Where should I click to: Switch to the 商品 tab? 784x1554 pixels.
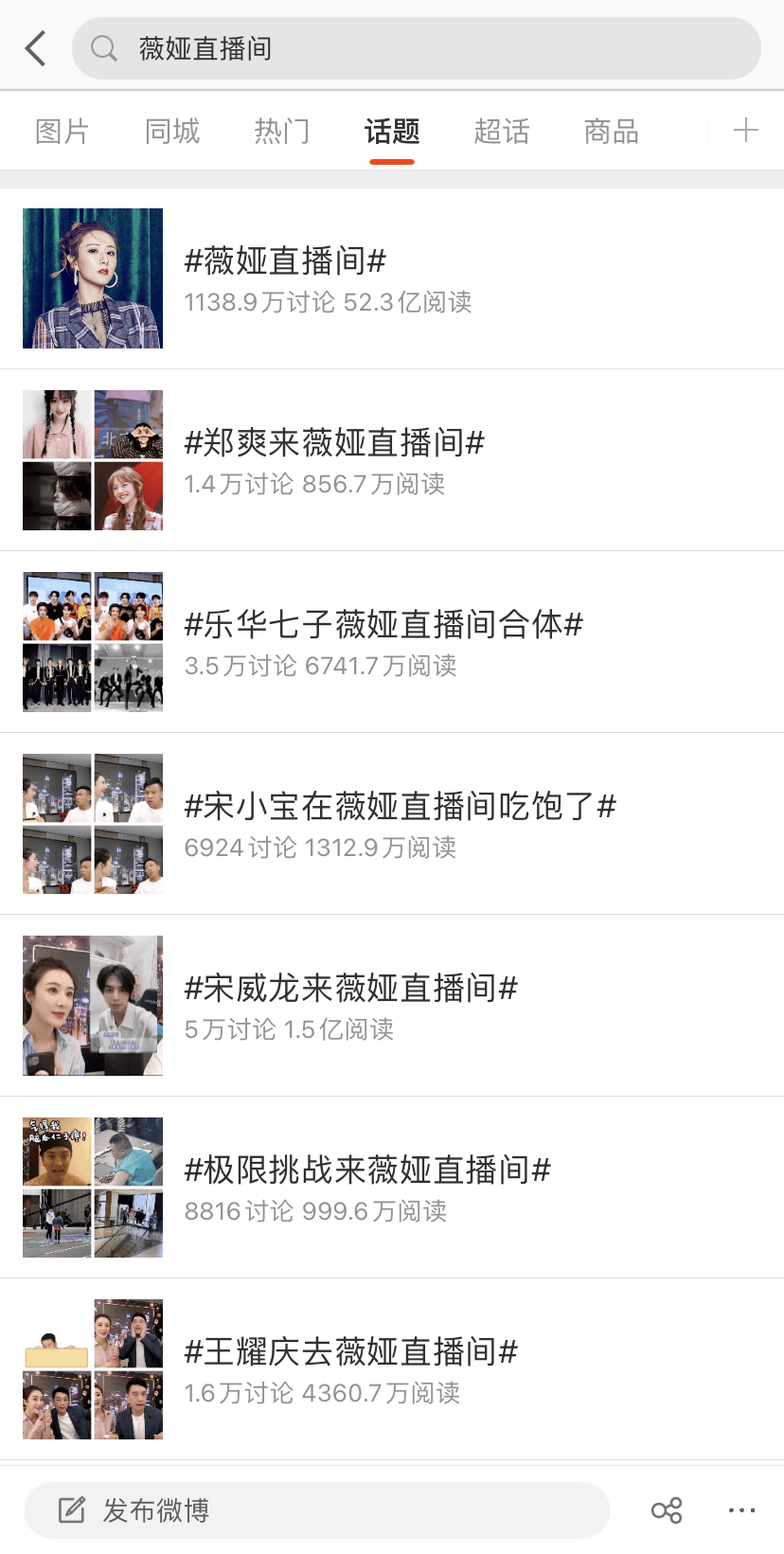[x=611, y=132]
